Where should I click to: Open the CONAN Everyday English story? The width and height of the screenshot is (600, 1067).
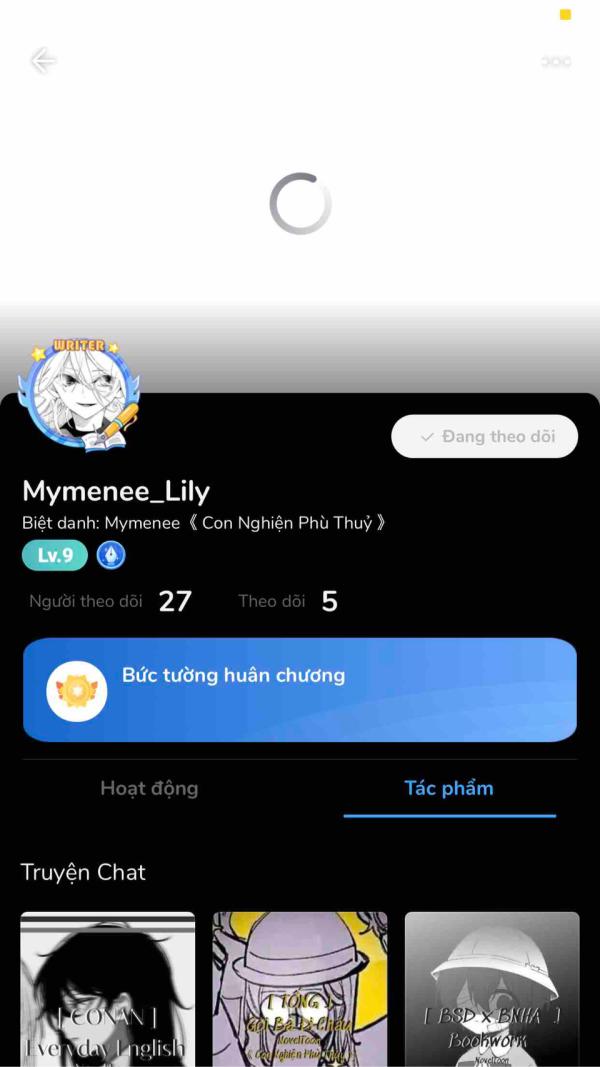[x=108, y=988]
